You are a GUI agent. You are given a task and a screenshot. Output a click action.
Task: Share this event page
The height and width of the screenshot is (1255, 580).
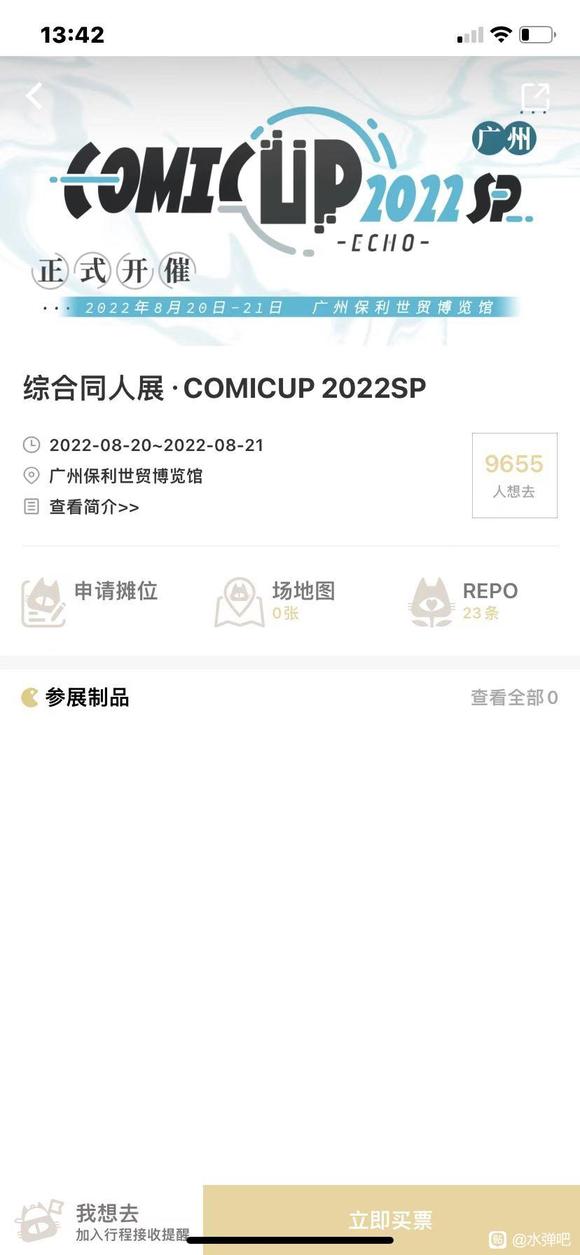(535, 97)
